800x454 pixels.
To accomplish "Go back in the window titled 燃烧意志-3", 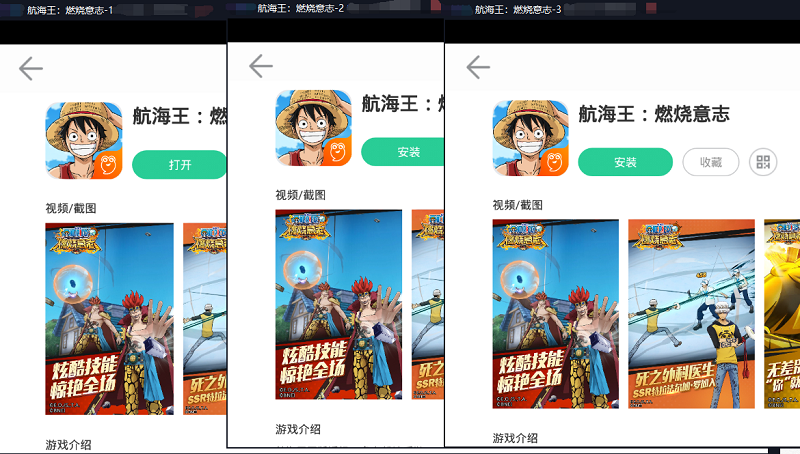I will (478, 67).
